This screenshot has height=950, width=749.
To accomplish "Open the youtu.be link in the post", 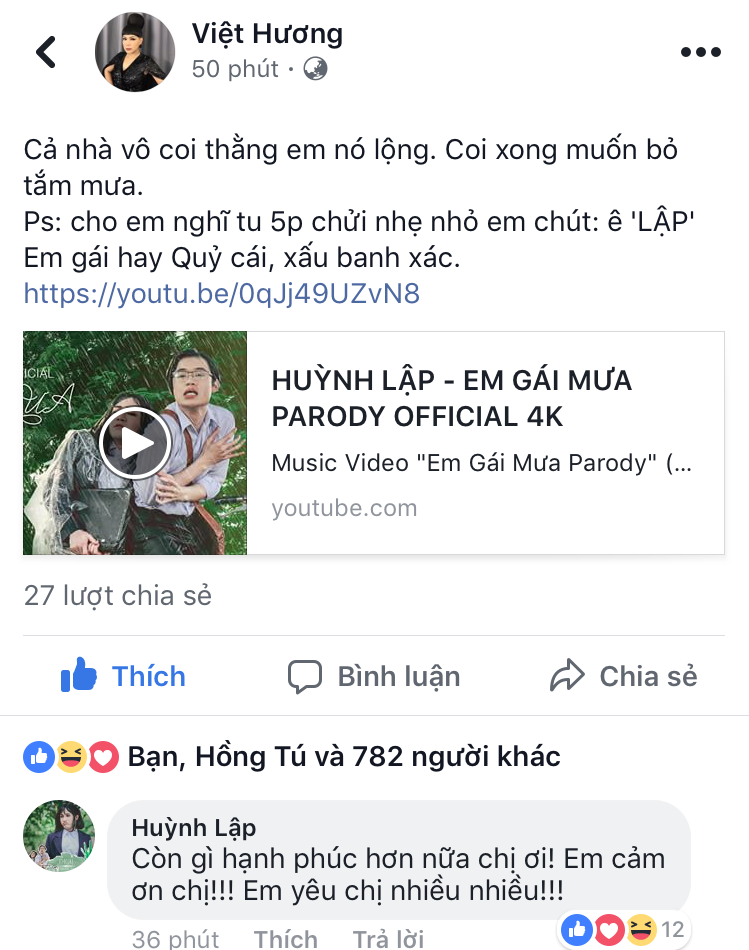I will tap(221, 293).
